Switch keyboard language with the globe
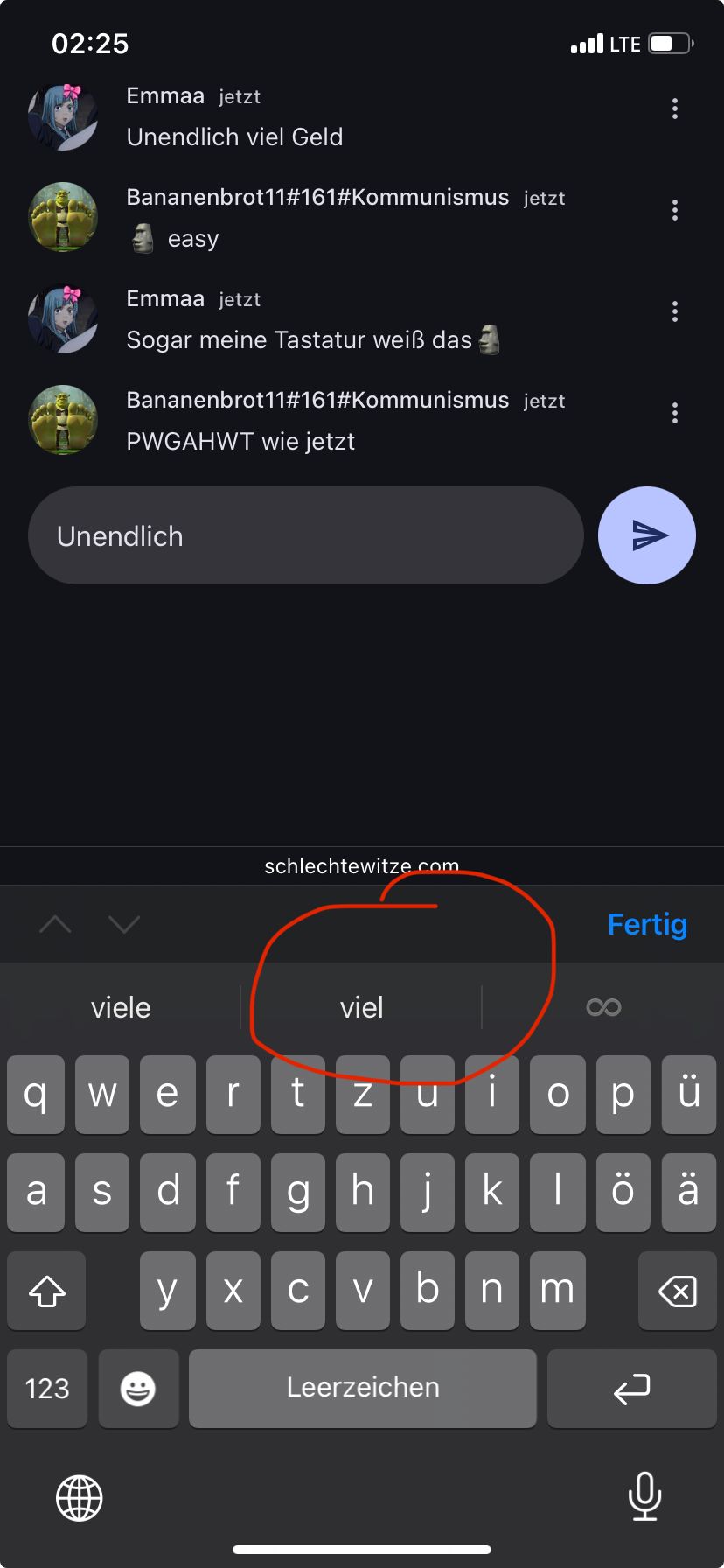This screenshot has height=1568, width=724. click(80, 1497)
